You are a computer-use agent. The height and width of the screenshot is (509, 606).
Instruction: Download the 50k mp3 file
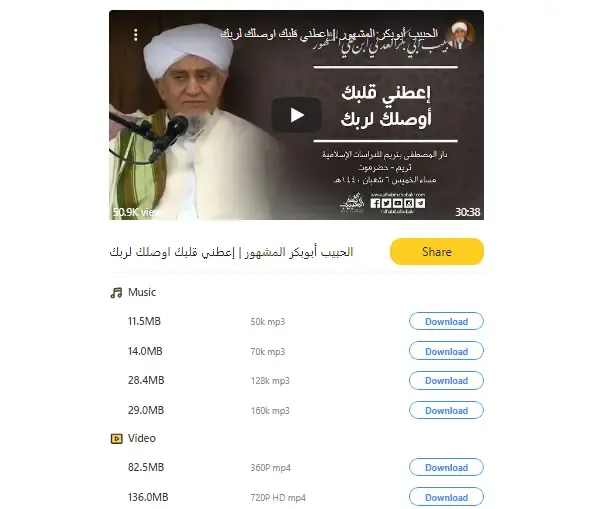(x=446, y=322)
